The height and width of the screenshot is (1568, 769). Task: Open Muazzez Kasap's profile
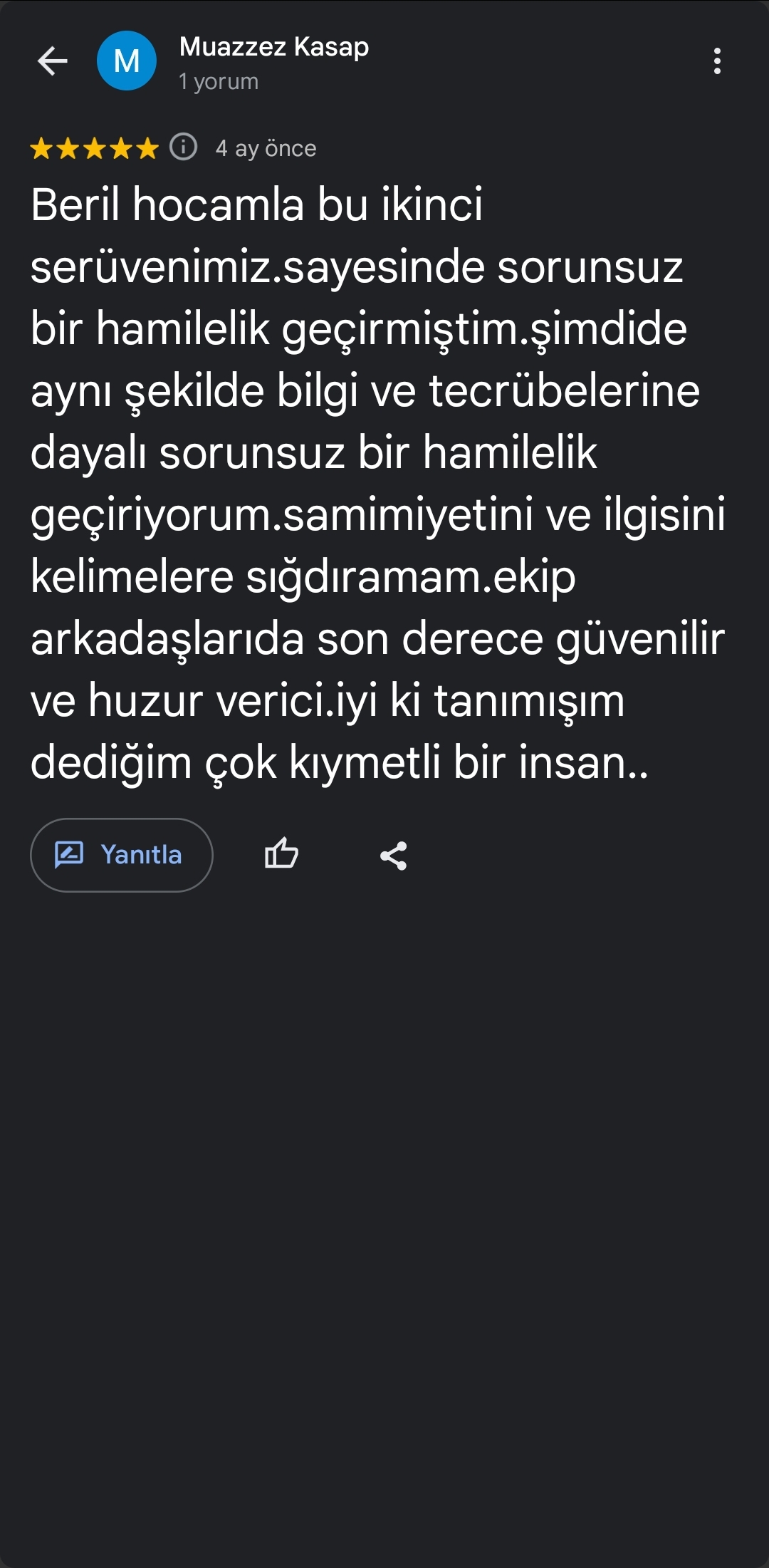pyautogui.click(x=273, y=48)
